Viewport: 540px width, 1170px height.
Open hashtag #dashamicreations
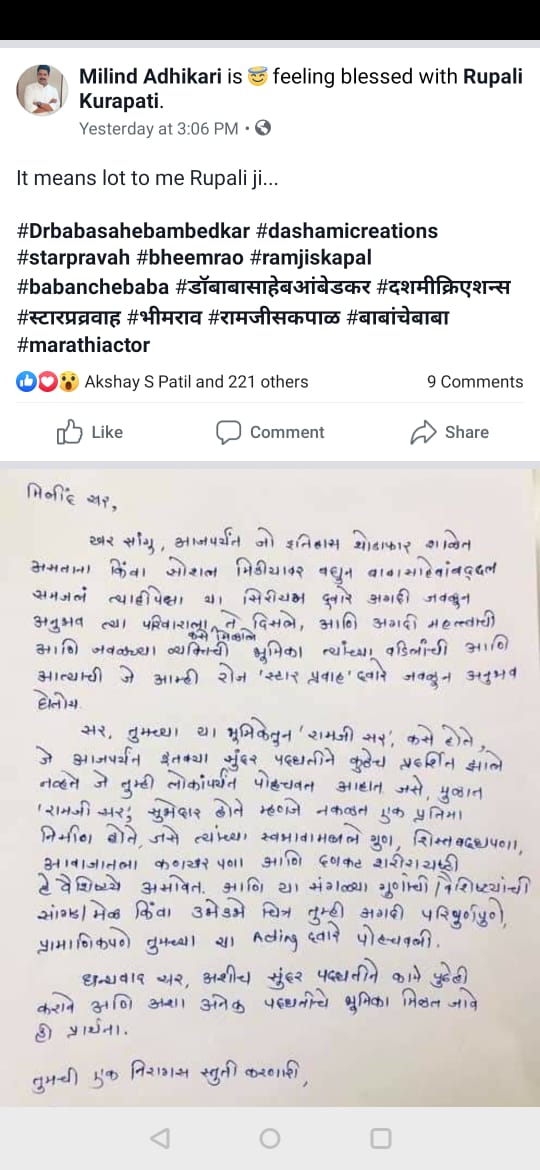(x=347, y=231)
